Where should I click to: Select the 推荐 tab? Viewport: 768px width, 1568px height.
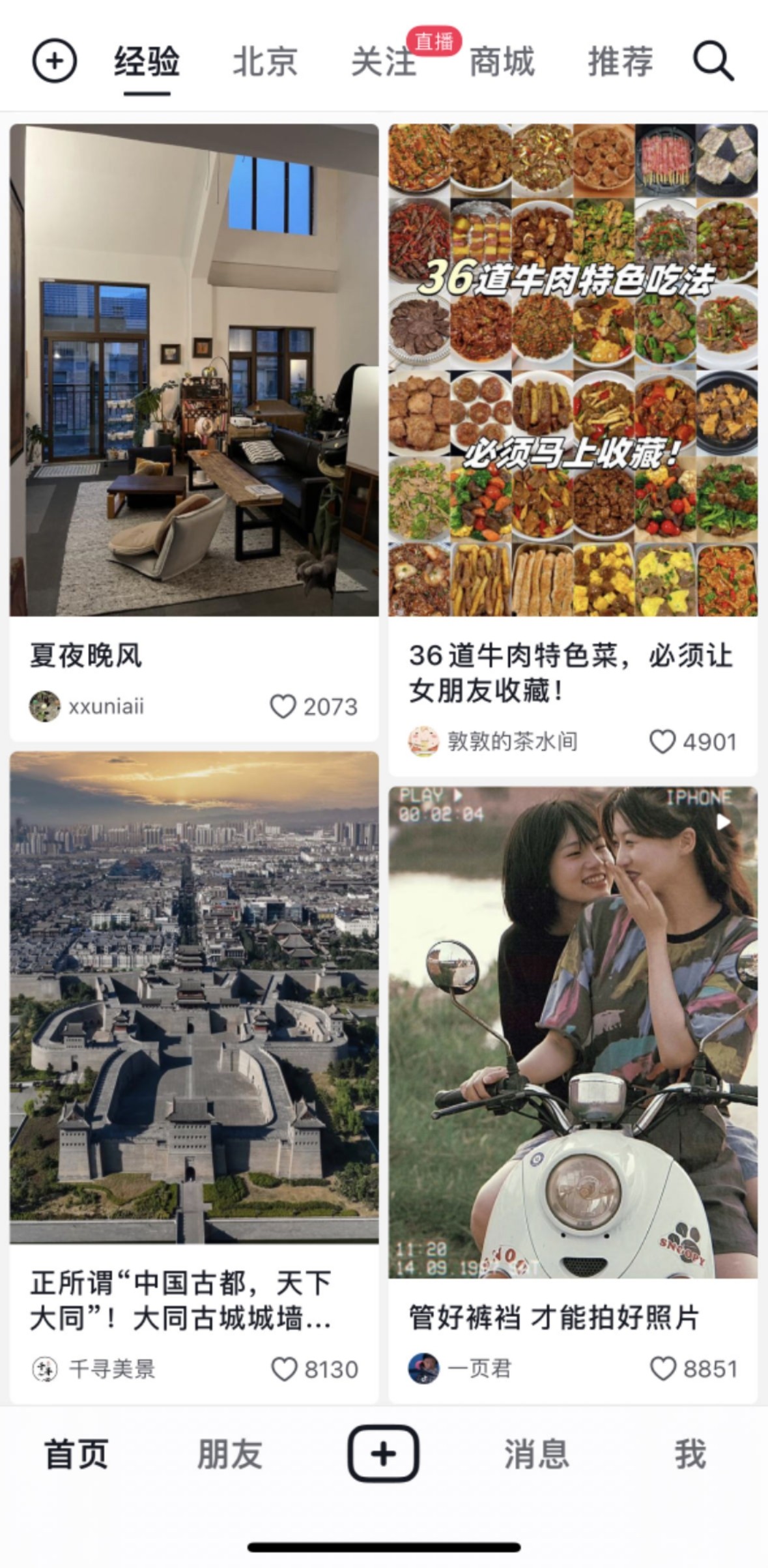click(x=620, y=61)
